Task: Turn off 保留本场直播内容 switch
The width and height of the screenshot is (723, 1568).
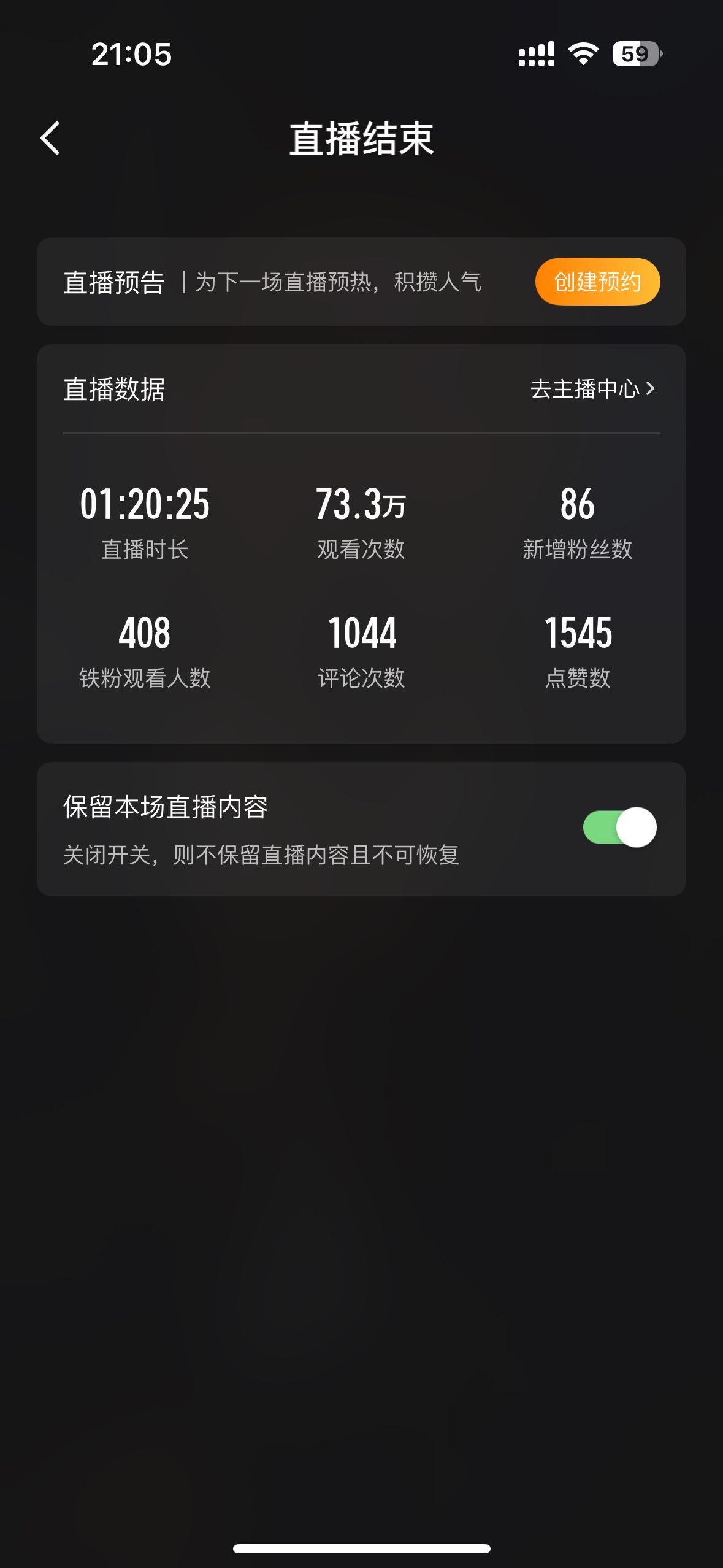Action: point(619,827)
